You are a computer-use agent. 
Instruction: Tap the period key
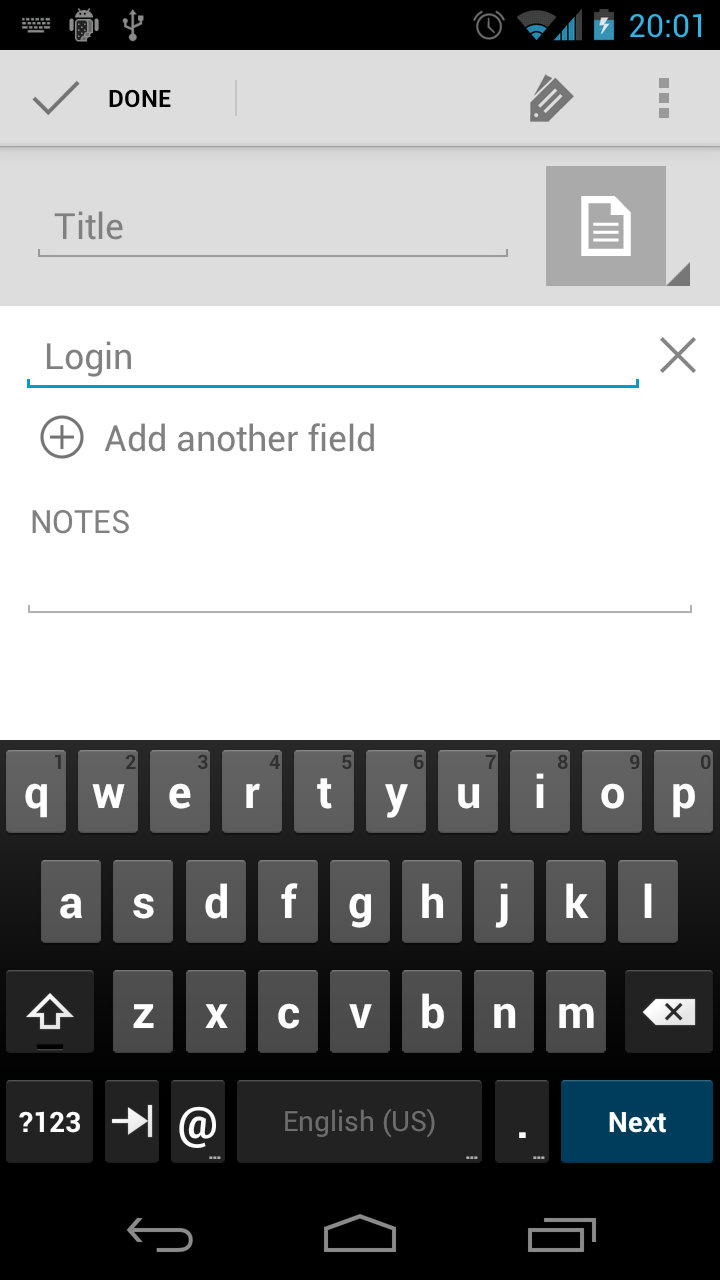(522, 1121)
